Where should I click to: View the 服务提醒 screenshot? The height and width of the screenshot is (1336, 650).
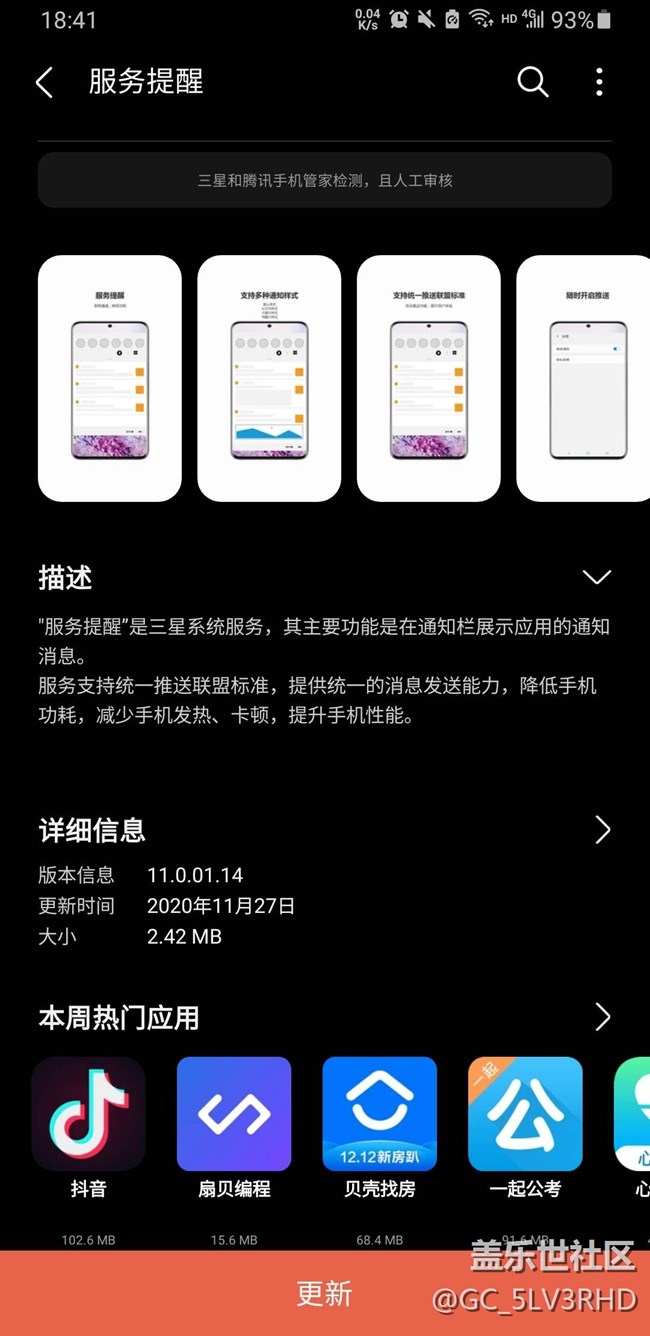(x=110, y=378)
